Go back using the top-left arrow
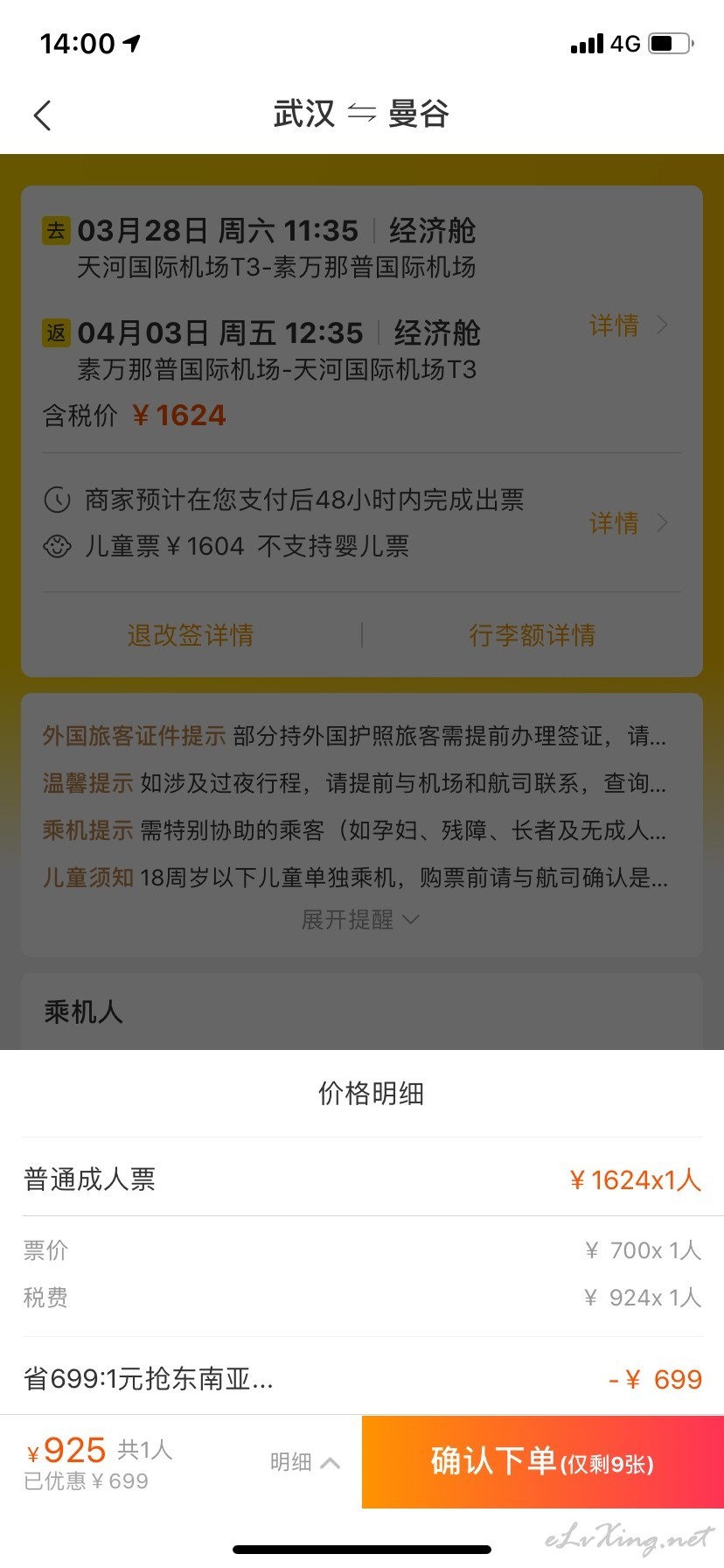724x1568 pixels. coord(42,115)
